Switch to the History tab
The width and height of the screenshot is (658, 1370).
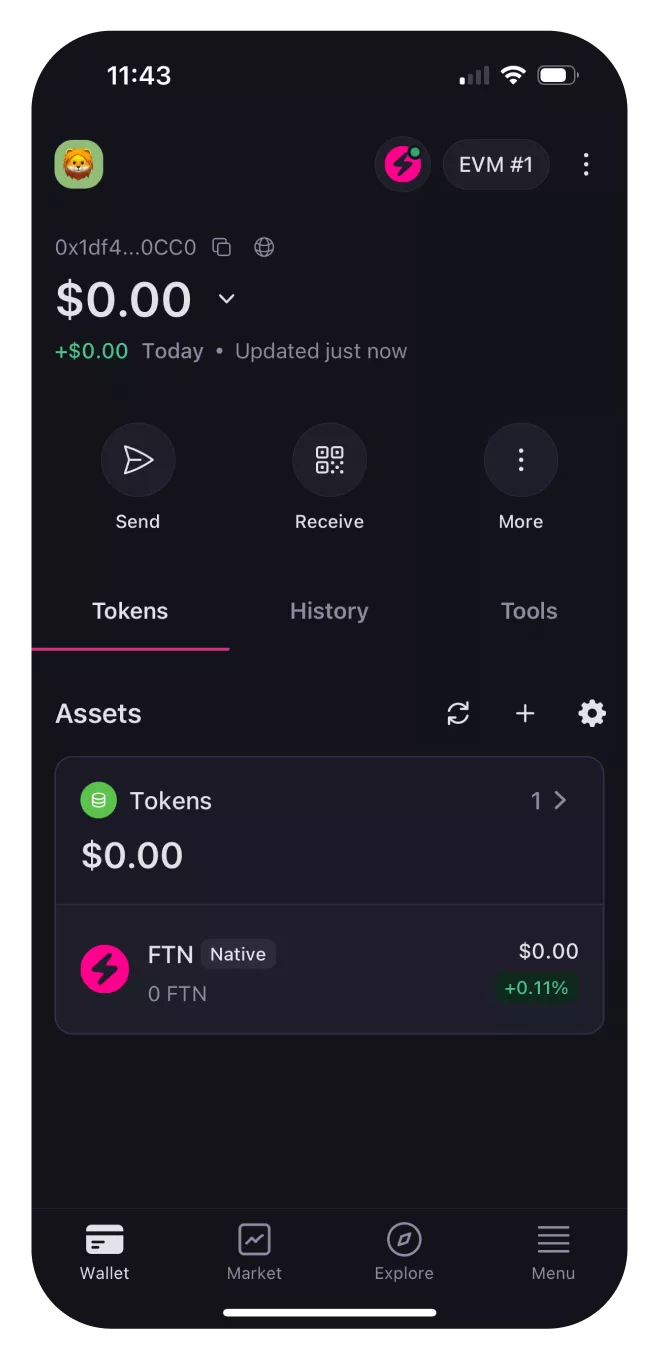click(329, 611)
